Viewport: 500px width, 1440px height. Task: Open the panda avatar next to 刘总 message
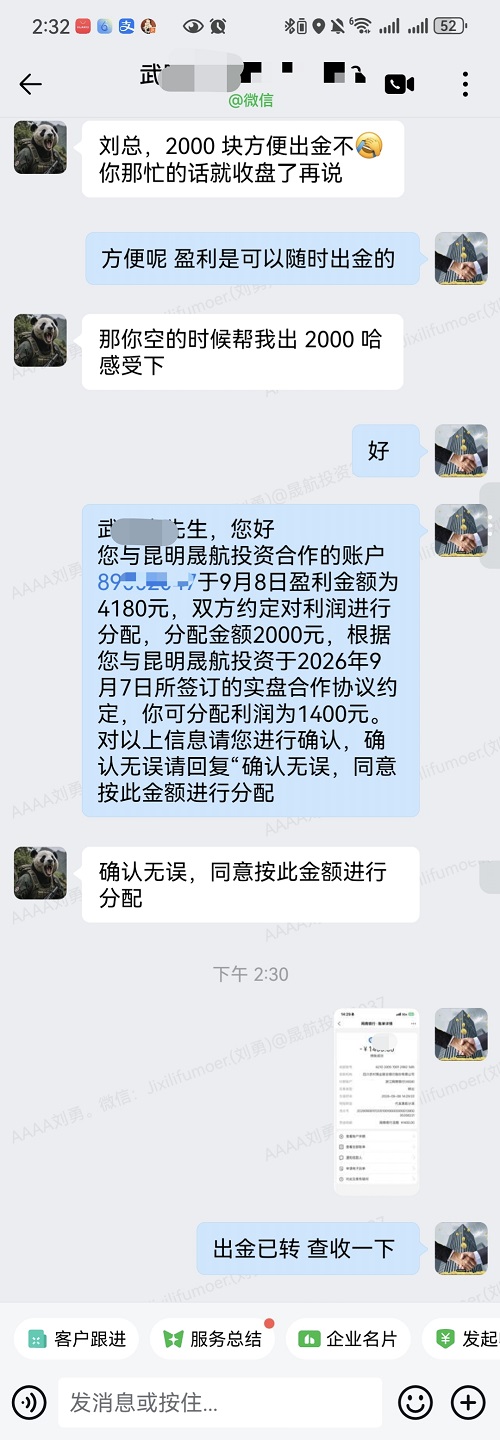click(40, 147)
